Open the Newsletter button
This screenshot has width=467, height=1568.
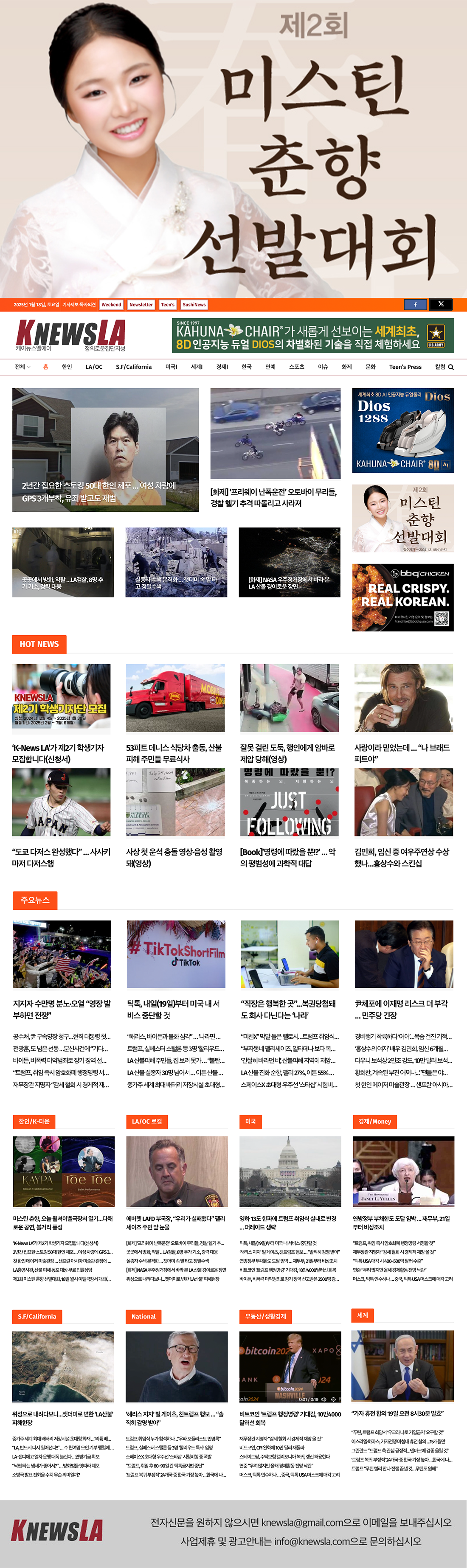coord(141,305)
